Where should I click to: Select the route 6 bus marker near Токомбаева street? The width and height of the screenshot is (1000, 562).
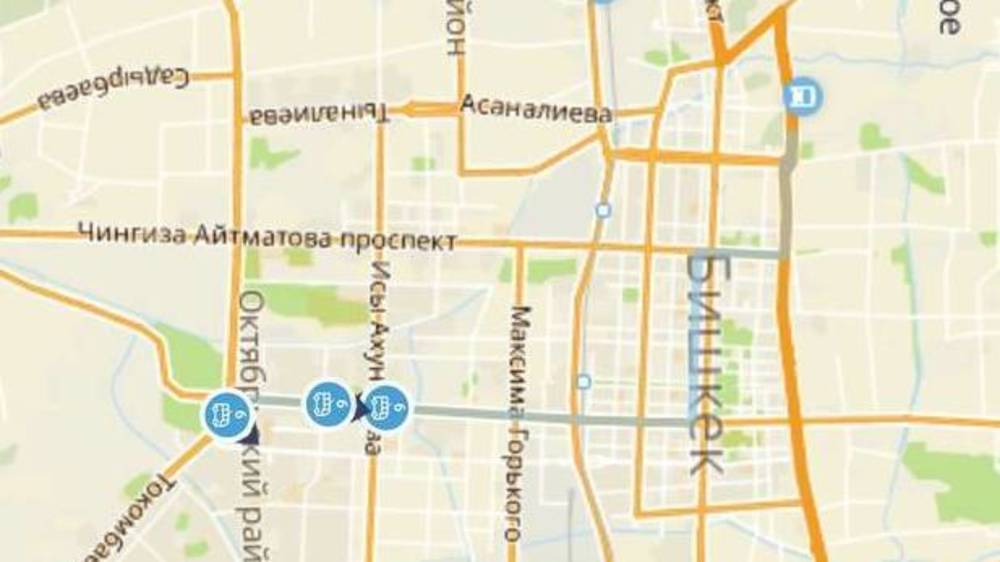pos(227,413)
